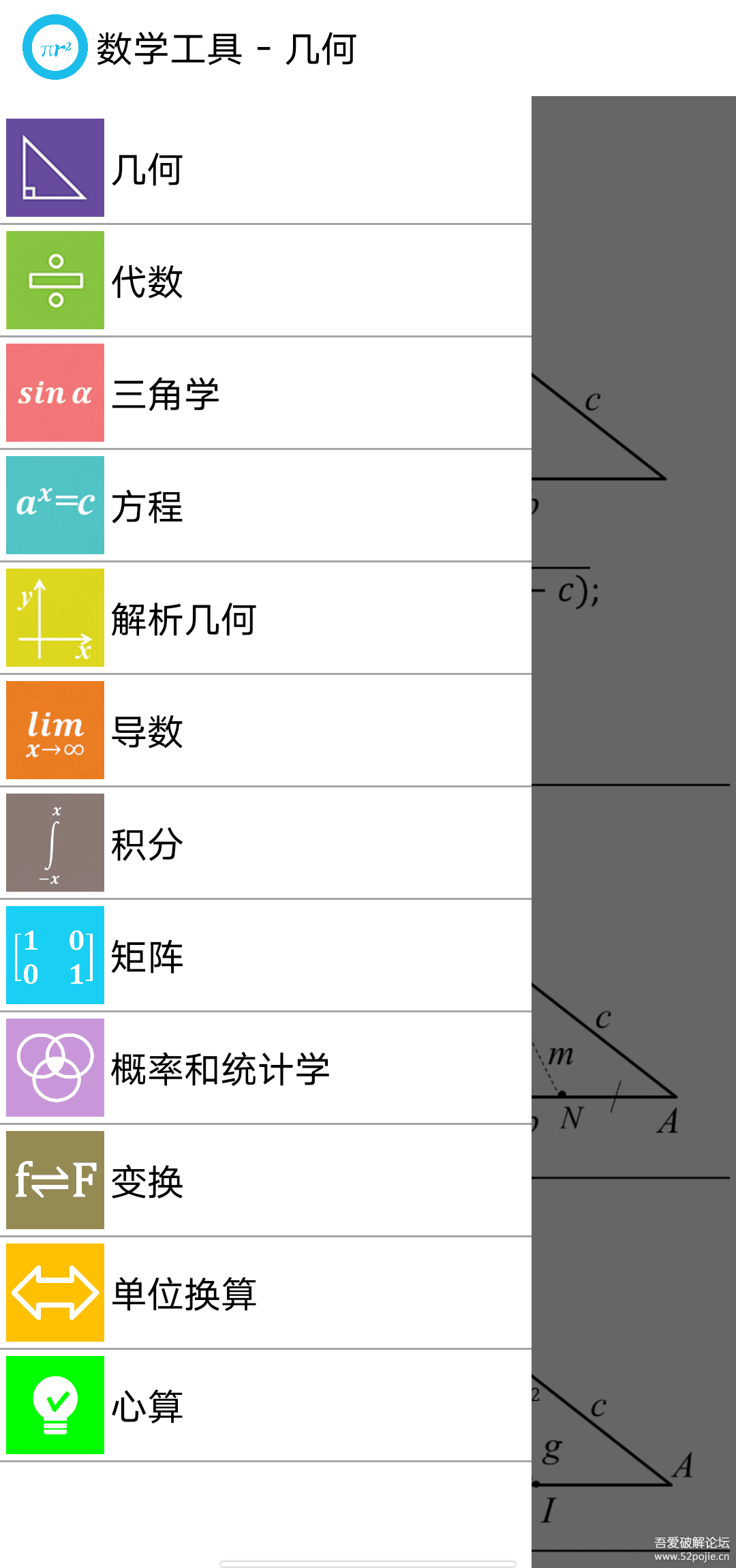The height and width of the screenshot is (1568, 736).
Task: Go to 三角学 (Trigonometry) section
Action: pos(266,393)
